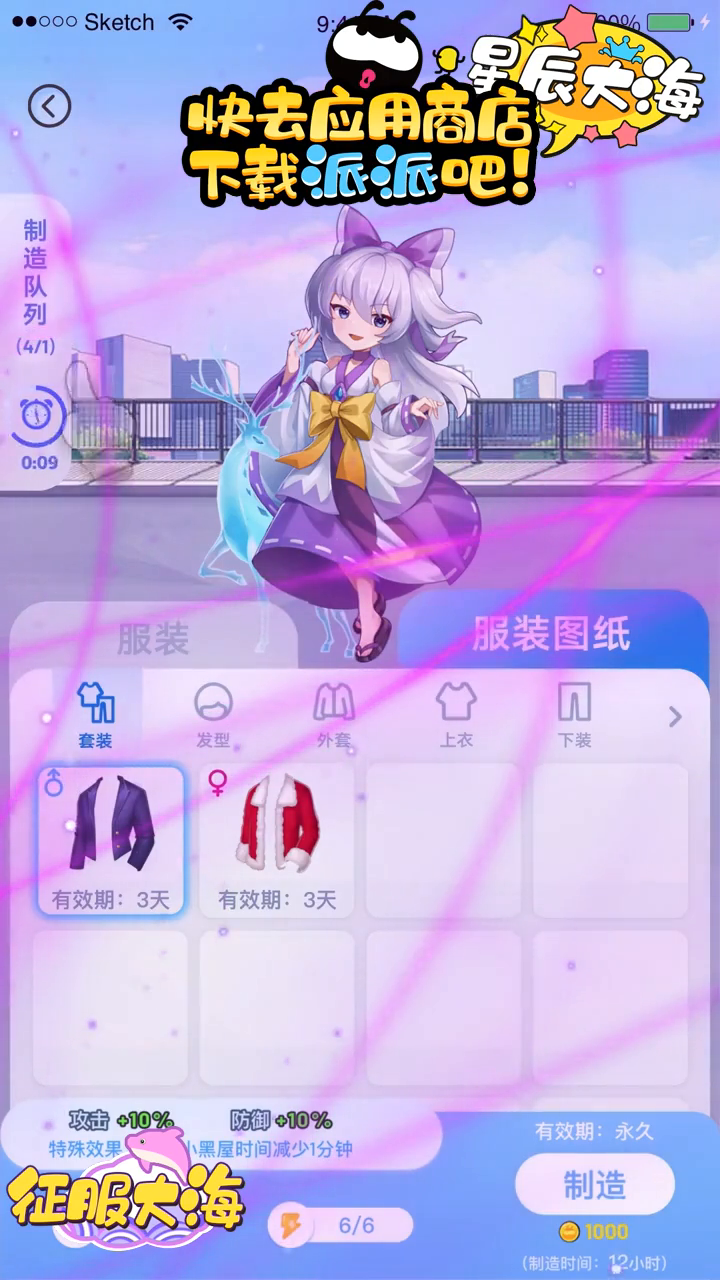Select the 套装 category
This screenshot has height=1280, width=720.
click(x=96, y=715)
